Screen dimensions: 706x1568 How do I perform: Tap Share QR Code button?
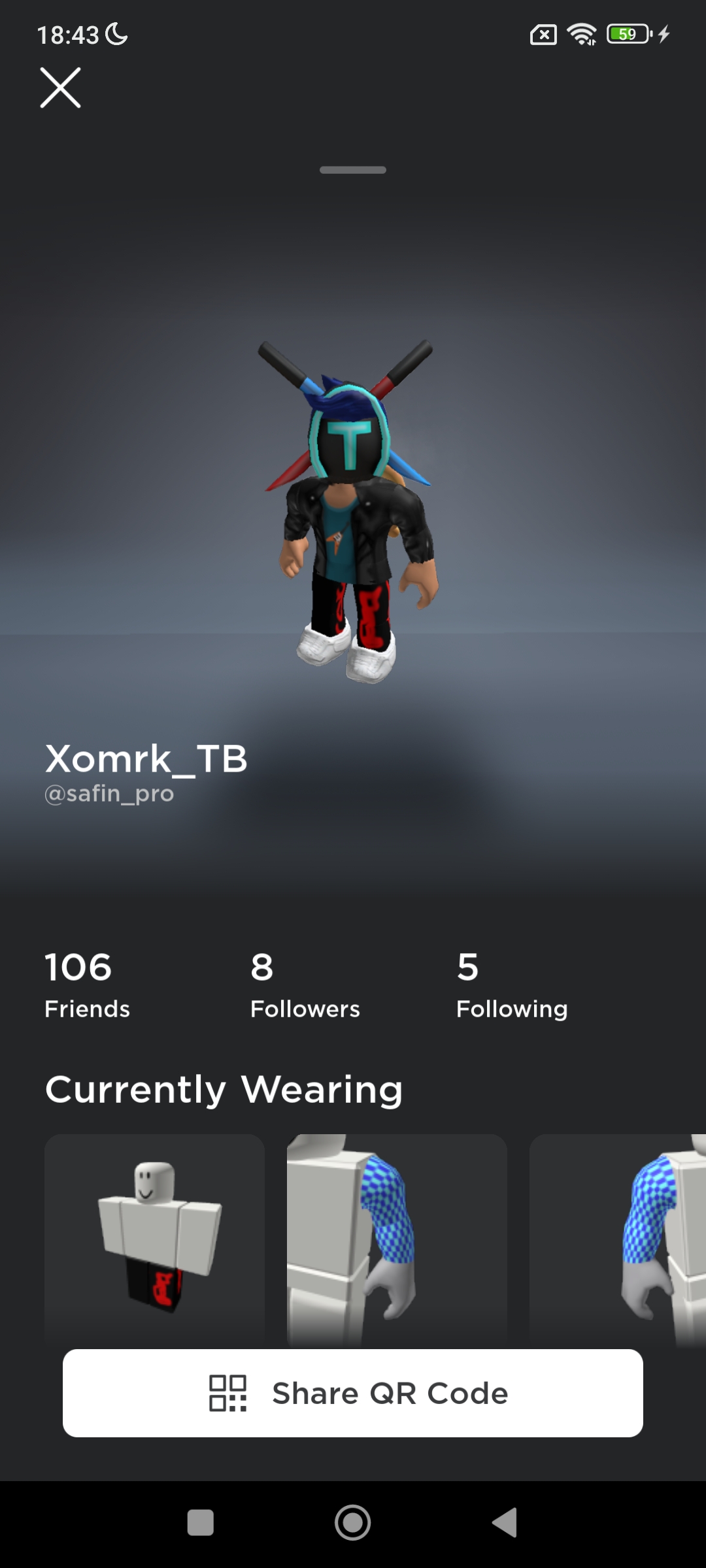pos(353,1393)
